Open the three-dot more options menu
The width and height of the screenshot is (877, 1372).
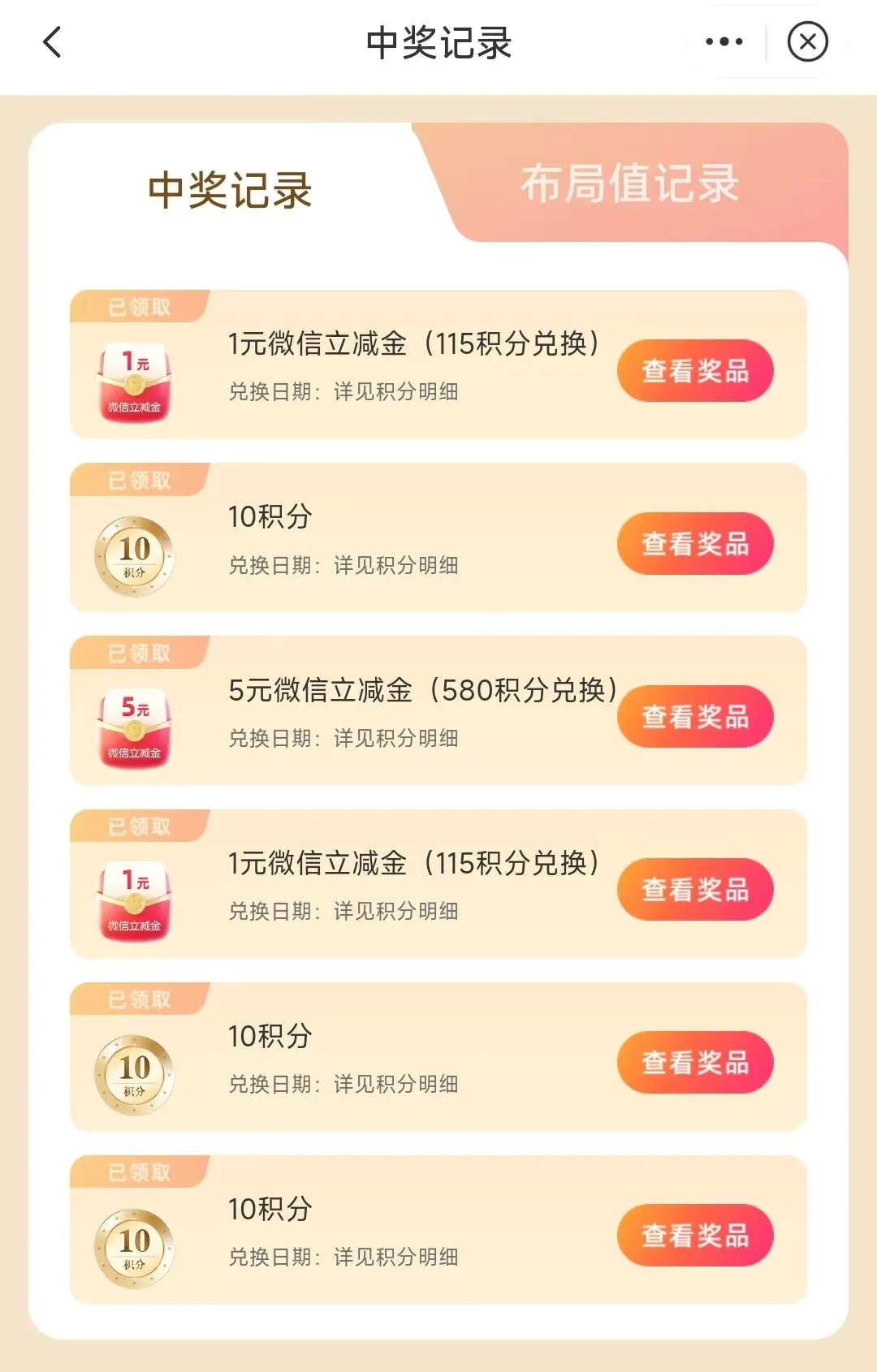click(724, 42)
